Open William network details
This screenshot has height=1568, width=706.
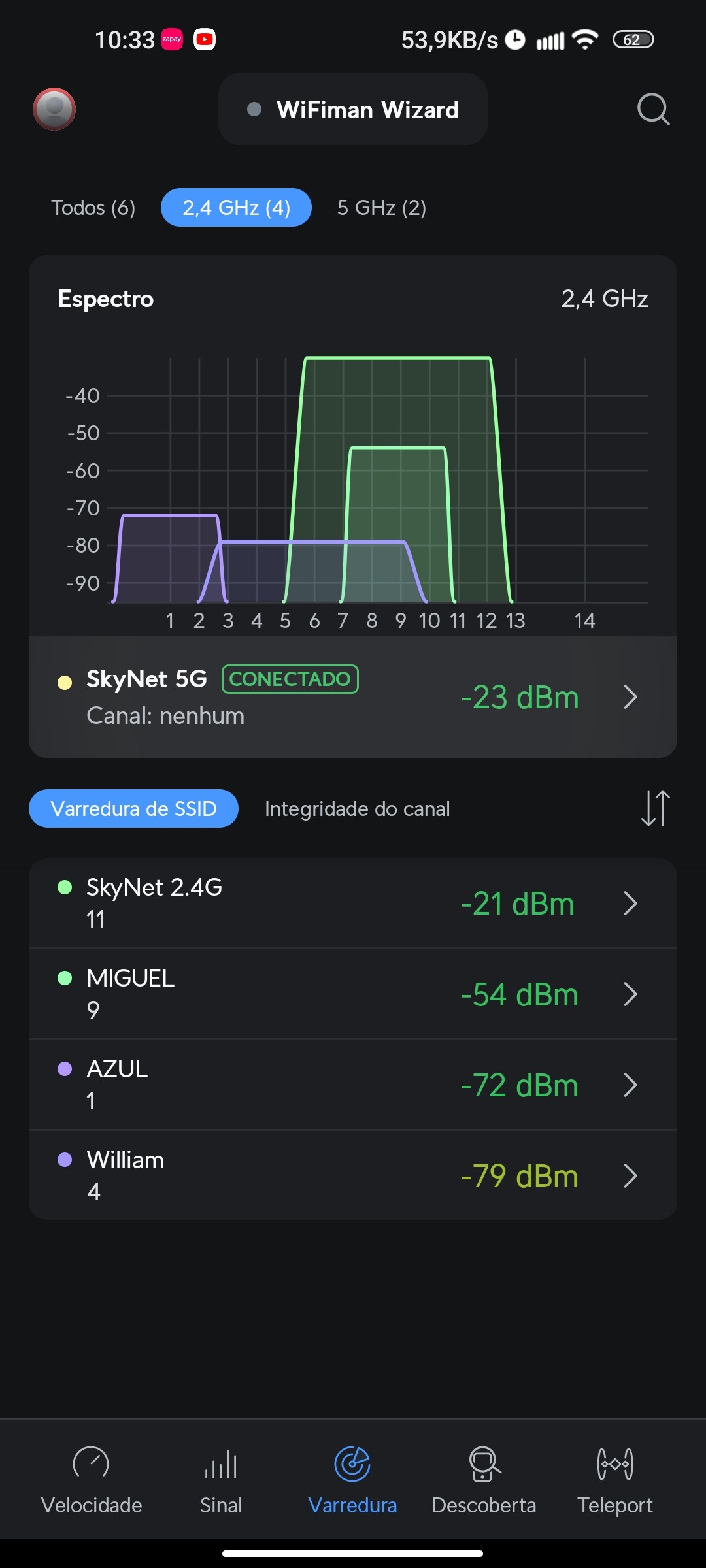click(x=353, y=1175)
